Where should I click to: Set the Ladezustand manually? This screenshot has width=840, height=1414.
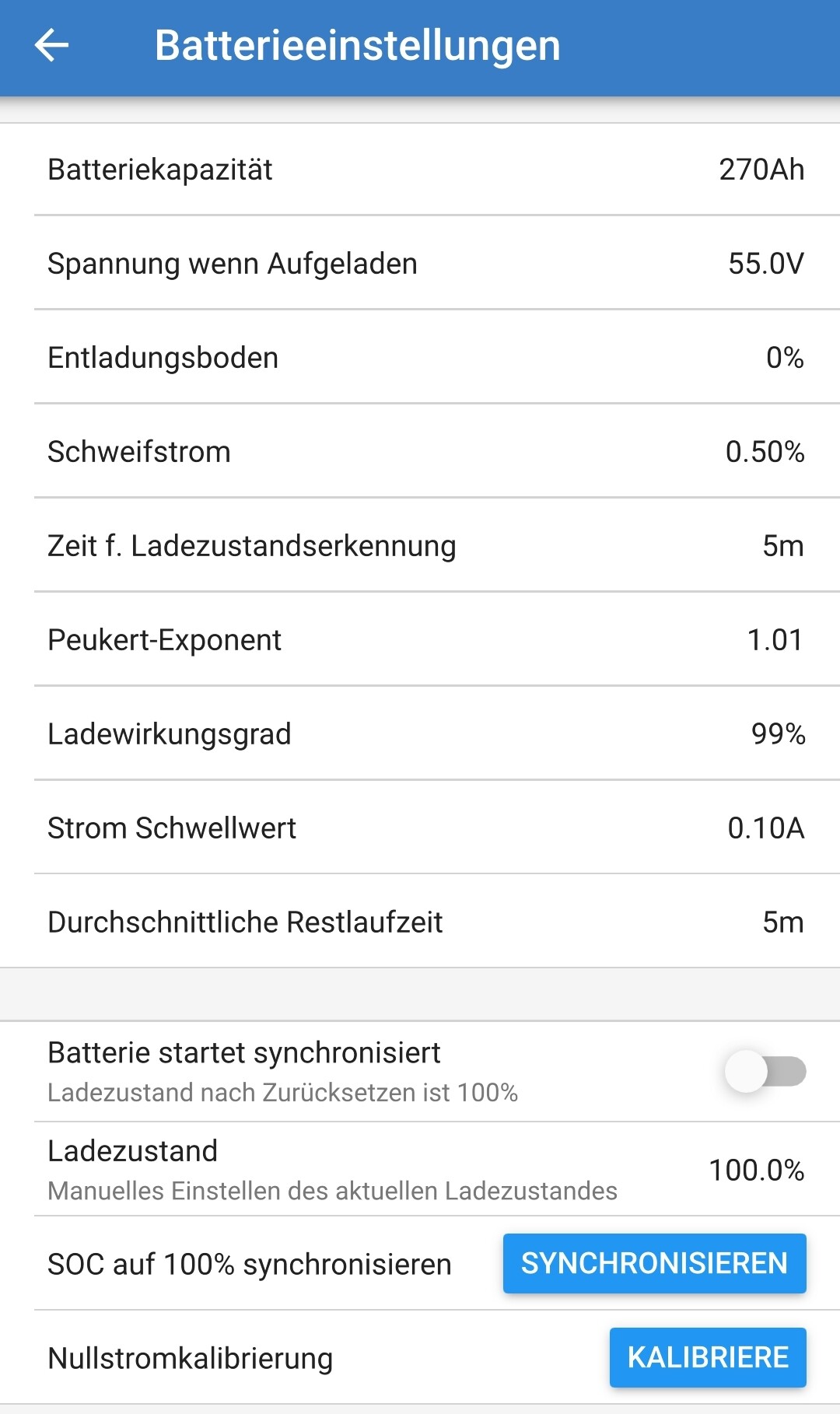[x=420, y=1170]
